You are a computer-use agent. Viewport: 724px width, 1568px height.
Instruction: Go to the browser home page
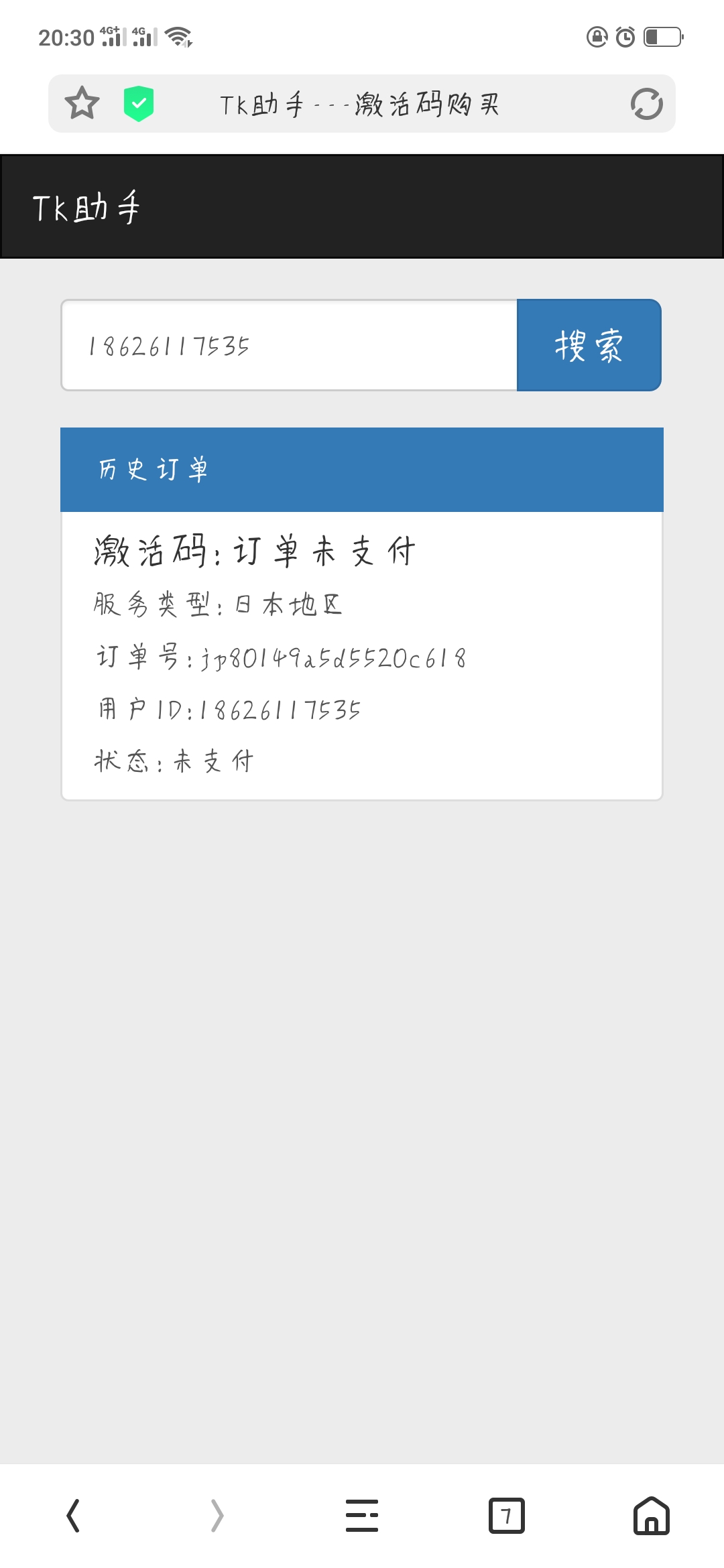(651, 1516)
